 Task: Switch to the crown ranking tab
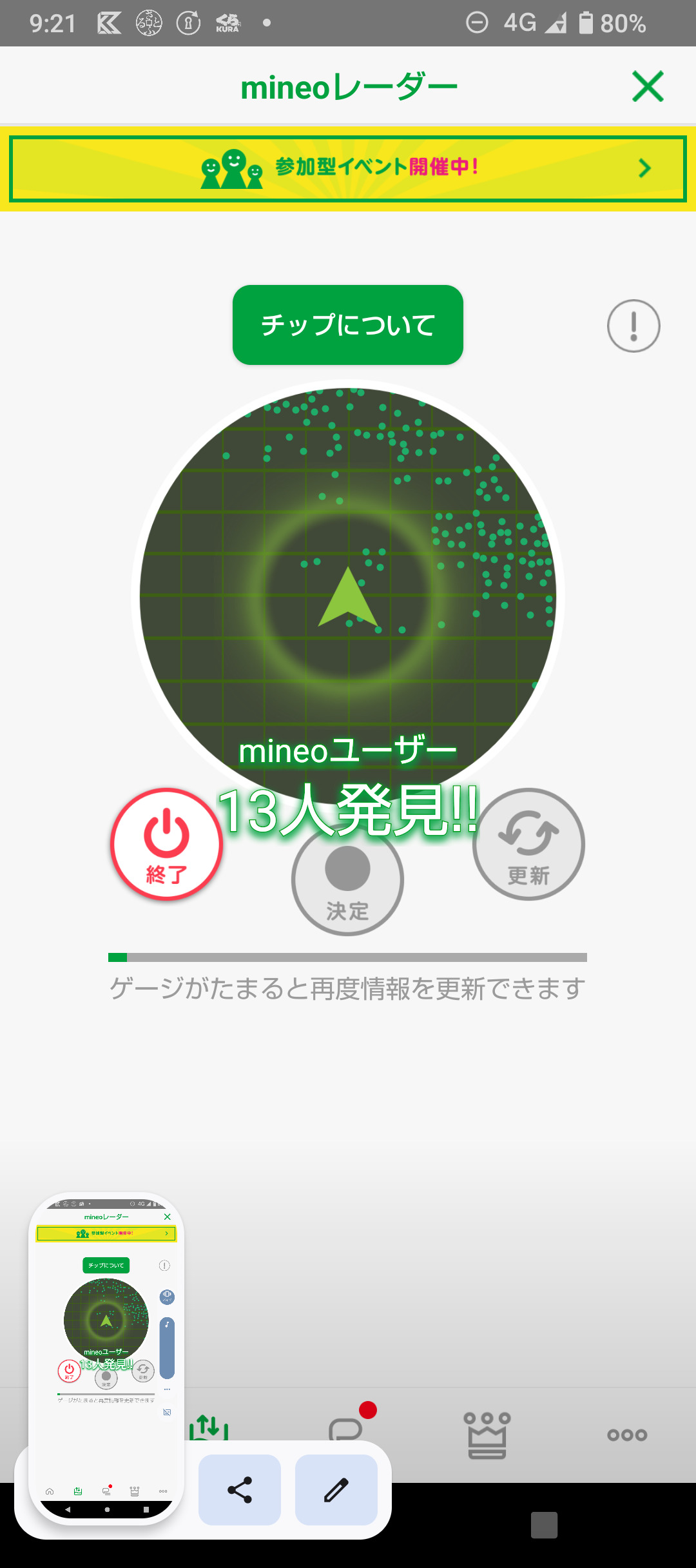[x=487, y=1435]
